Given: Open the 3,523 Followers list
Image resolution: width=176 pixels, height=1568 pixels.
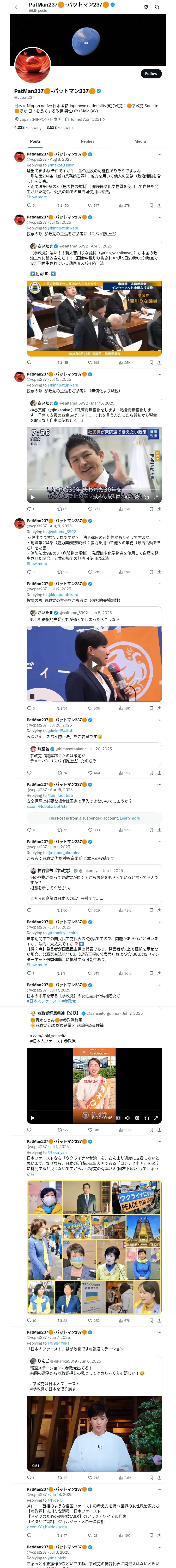Looking at the screenshot, I should 59,127.
